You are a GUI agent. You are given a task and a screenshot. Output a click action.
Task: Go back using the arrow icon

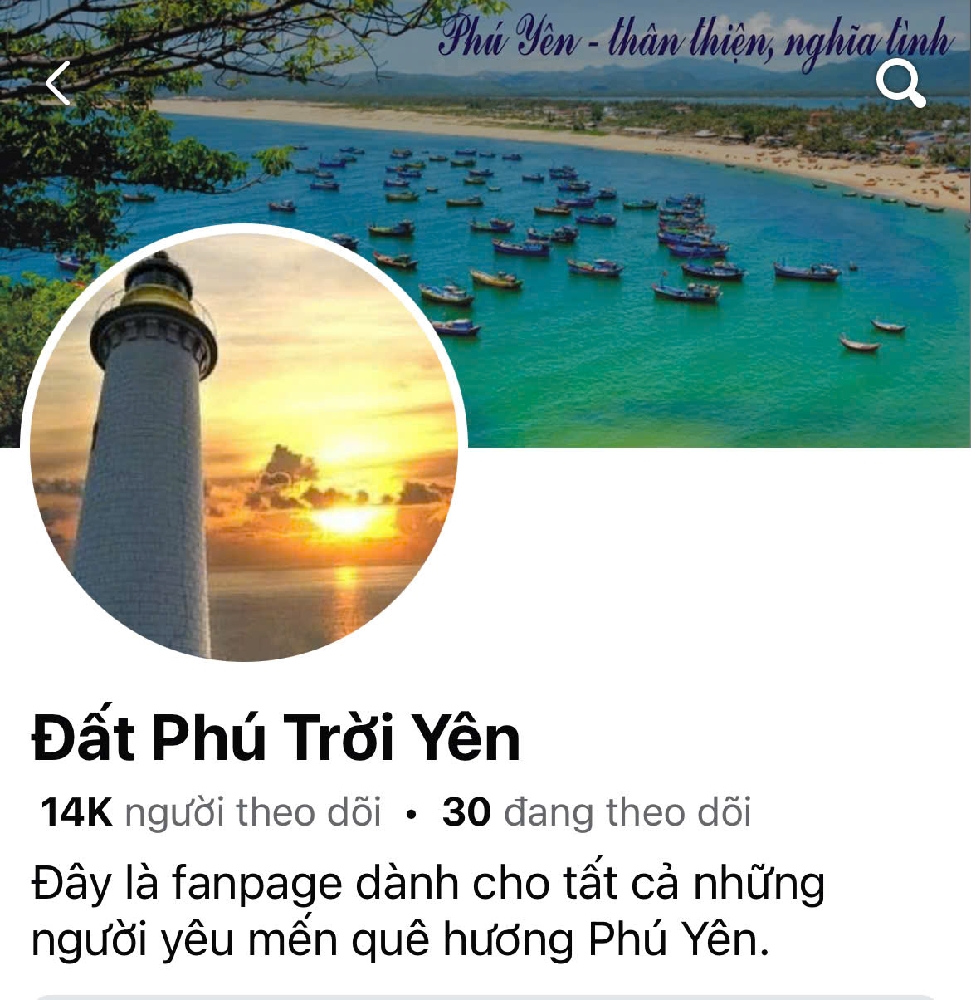point(59,84)
